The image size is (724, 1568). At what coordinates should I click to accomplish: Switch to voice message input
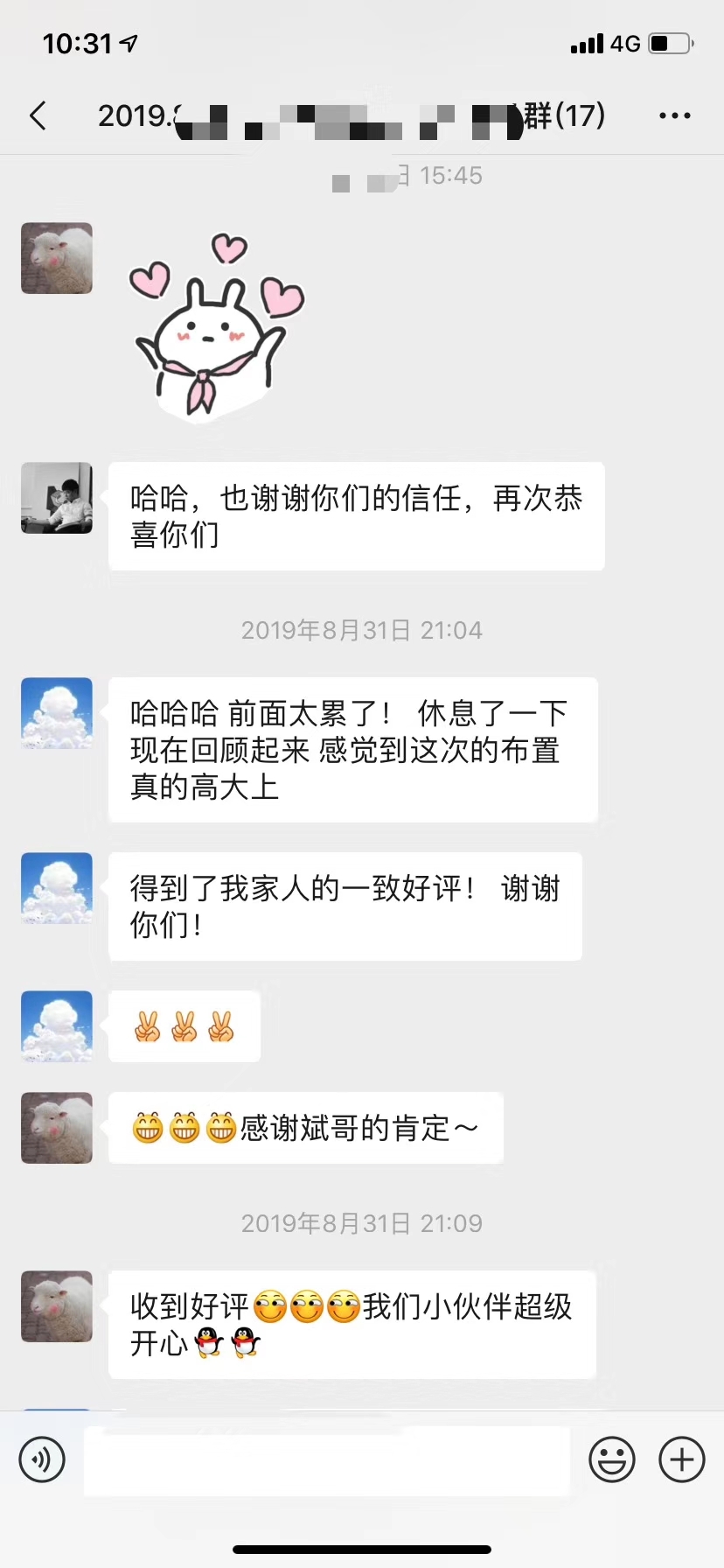42,1459
